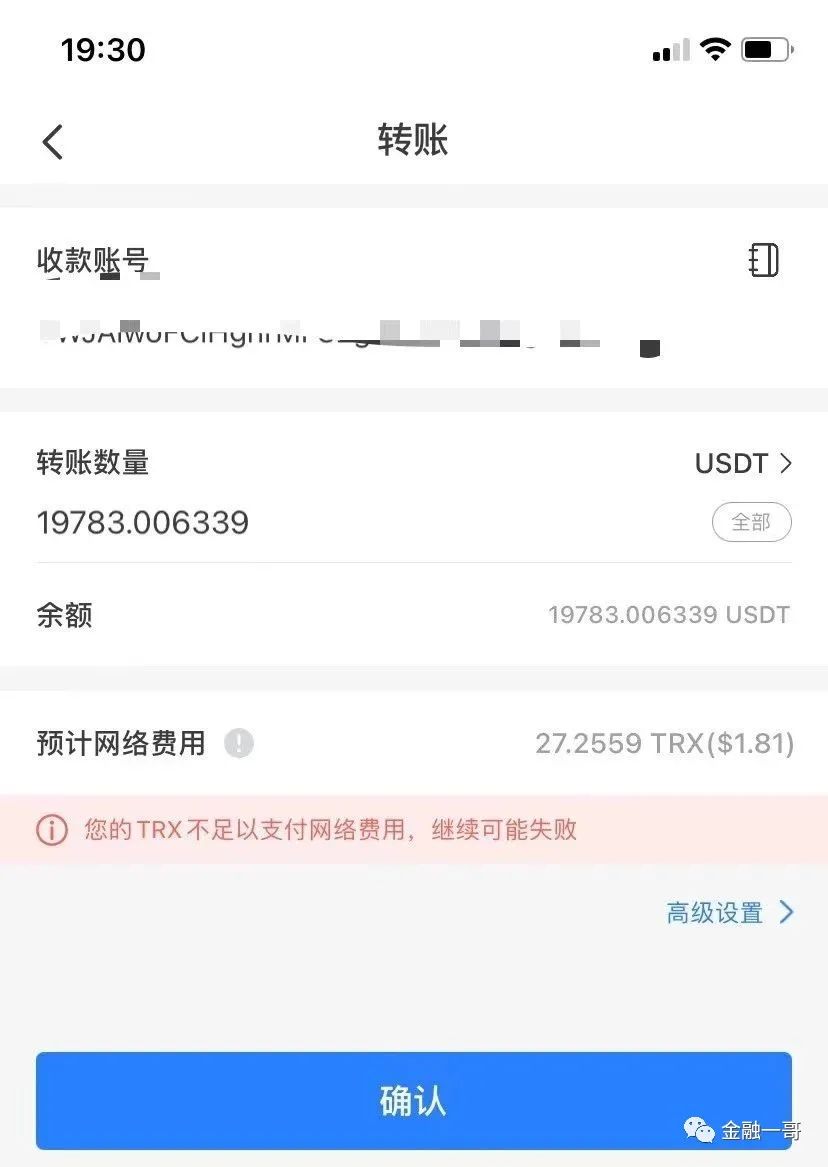Tap the Wi-Fi icon in the status bar
Viewport: 828px width, 1167px height.
coord(713,47)
